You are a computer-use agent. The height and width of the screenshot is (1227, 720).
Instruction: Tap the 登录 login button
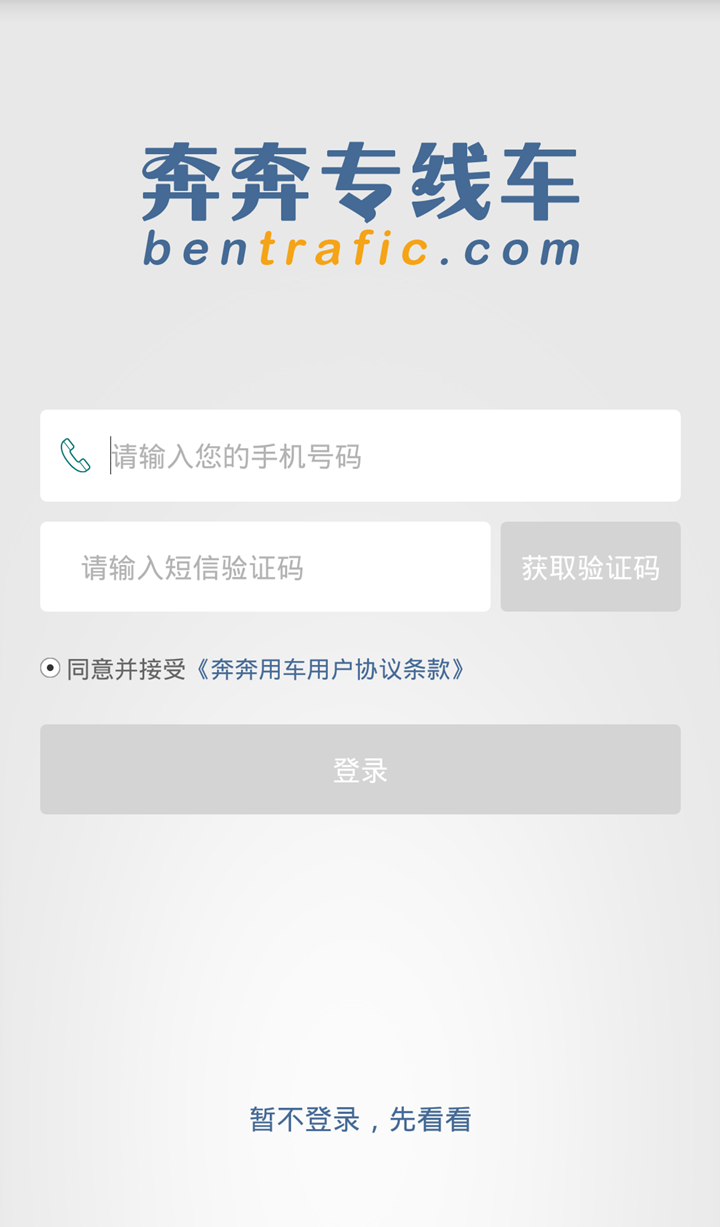360,769
